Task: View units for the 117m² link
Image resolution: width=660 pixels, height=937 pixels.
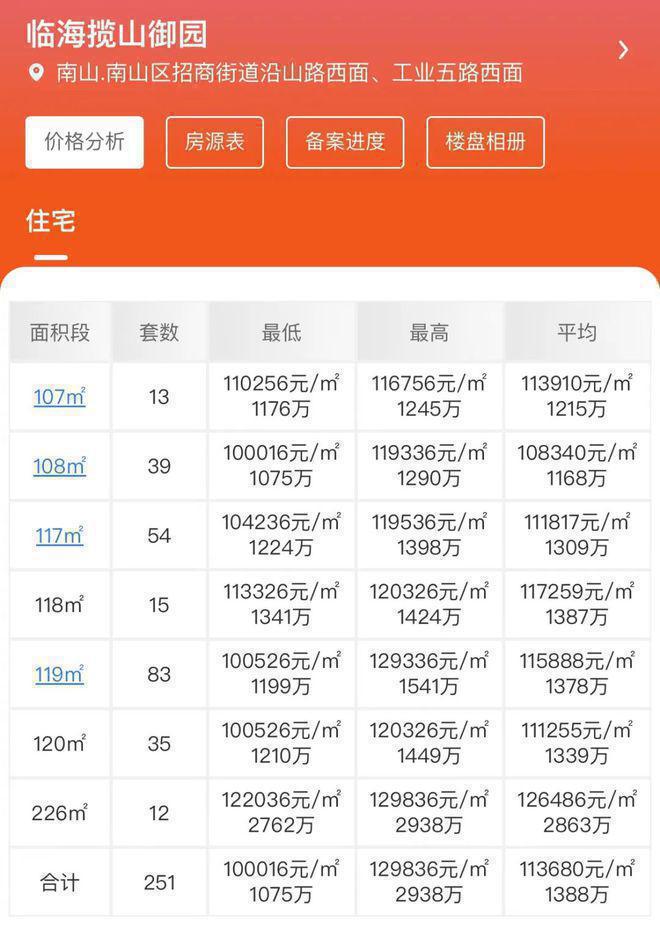Action: (x=59, y=536)
